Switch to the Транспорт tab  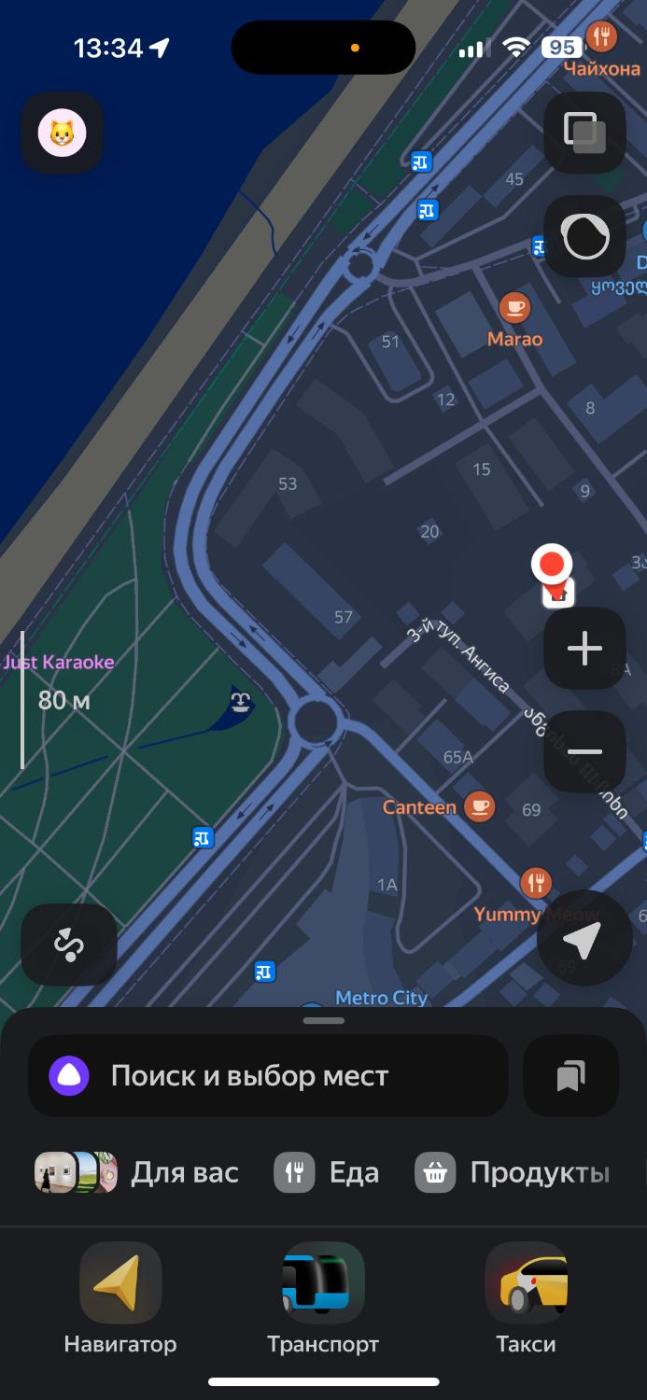[323, 1299]
